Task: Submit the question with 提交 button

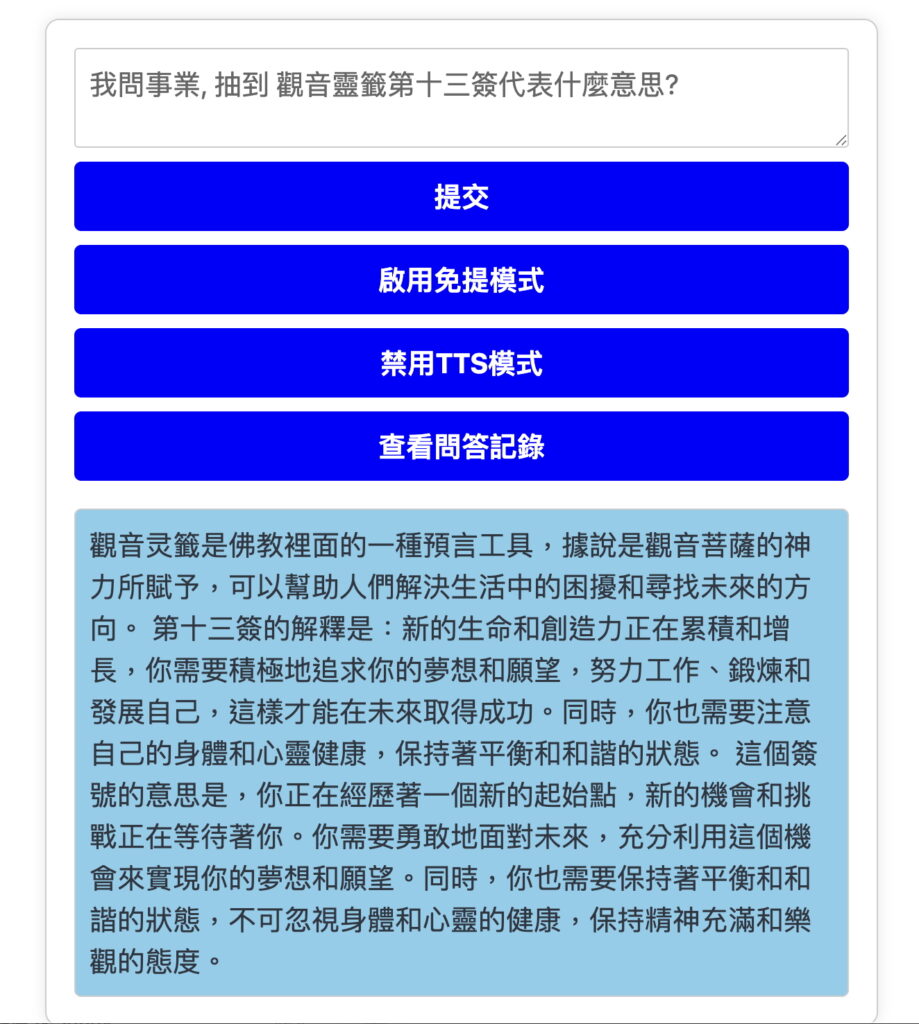Action: tap(460, 197)
